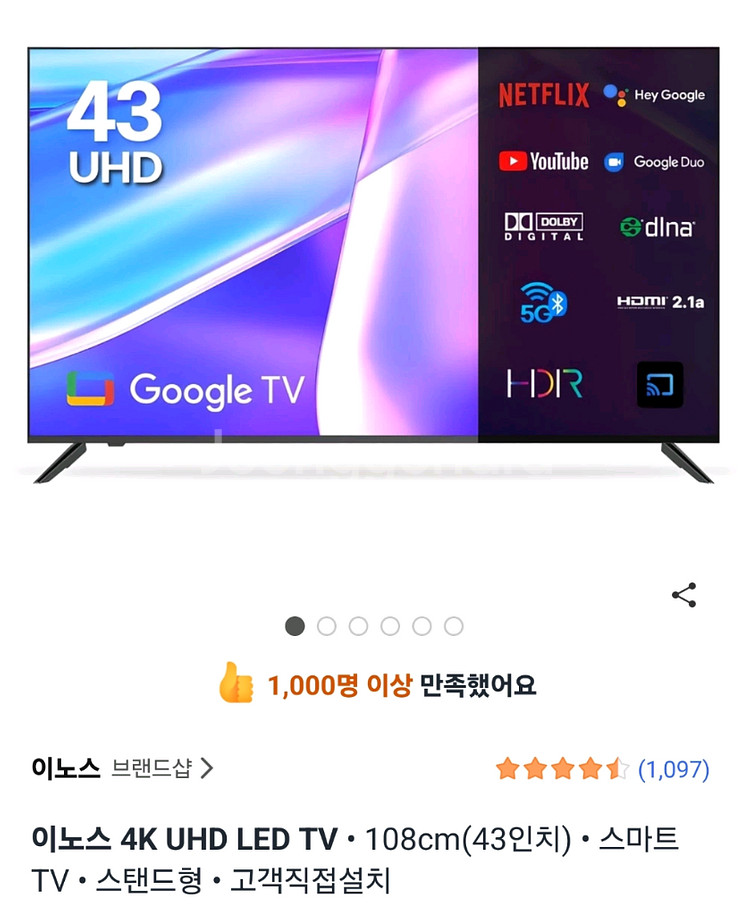This screenshot has width=750, height=915.
Task: Click the Netflix logo on the TV image
Action: point(545,96)
